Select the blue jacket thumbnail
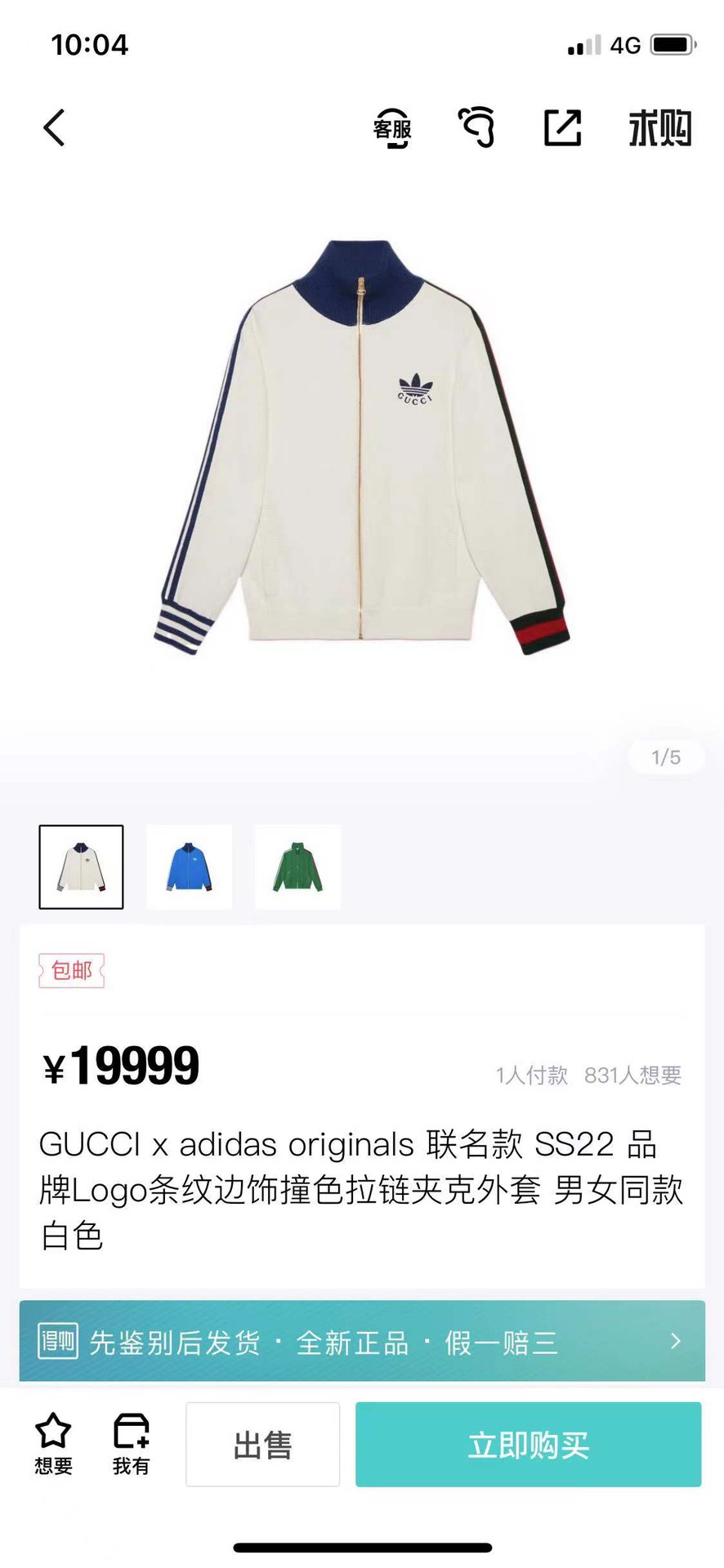The width and height of the screenshot is (724, 1568). click(189, 866)
